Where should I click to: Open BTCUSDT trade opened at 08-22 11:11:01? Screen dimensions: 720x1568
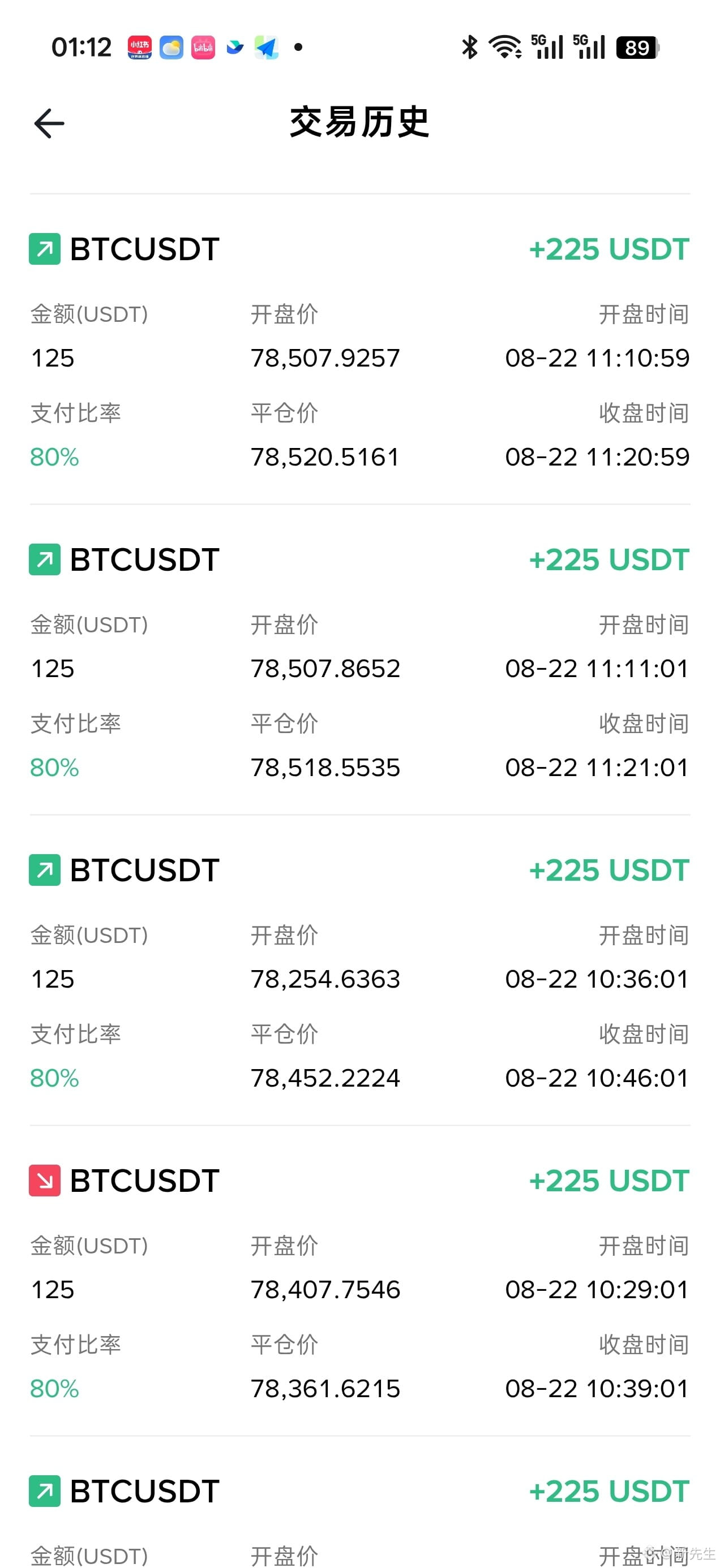click(360, 660)
